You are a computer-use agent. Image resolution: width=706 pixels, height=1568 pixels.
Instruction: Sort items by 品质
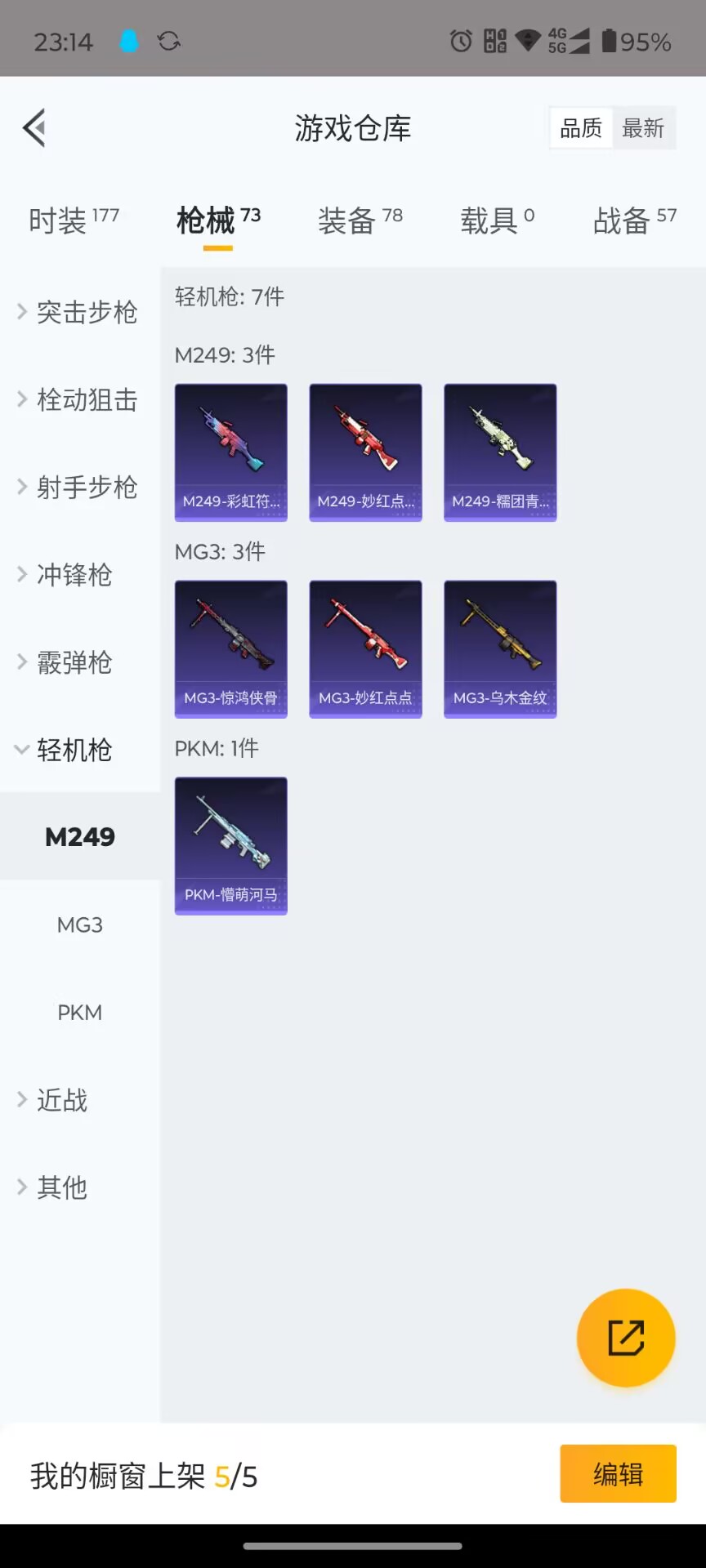click(x=581, y=128)
